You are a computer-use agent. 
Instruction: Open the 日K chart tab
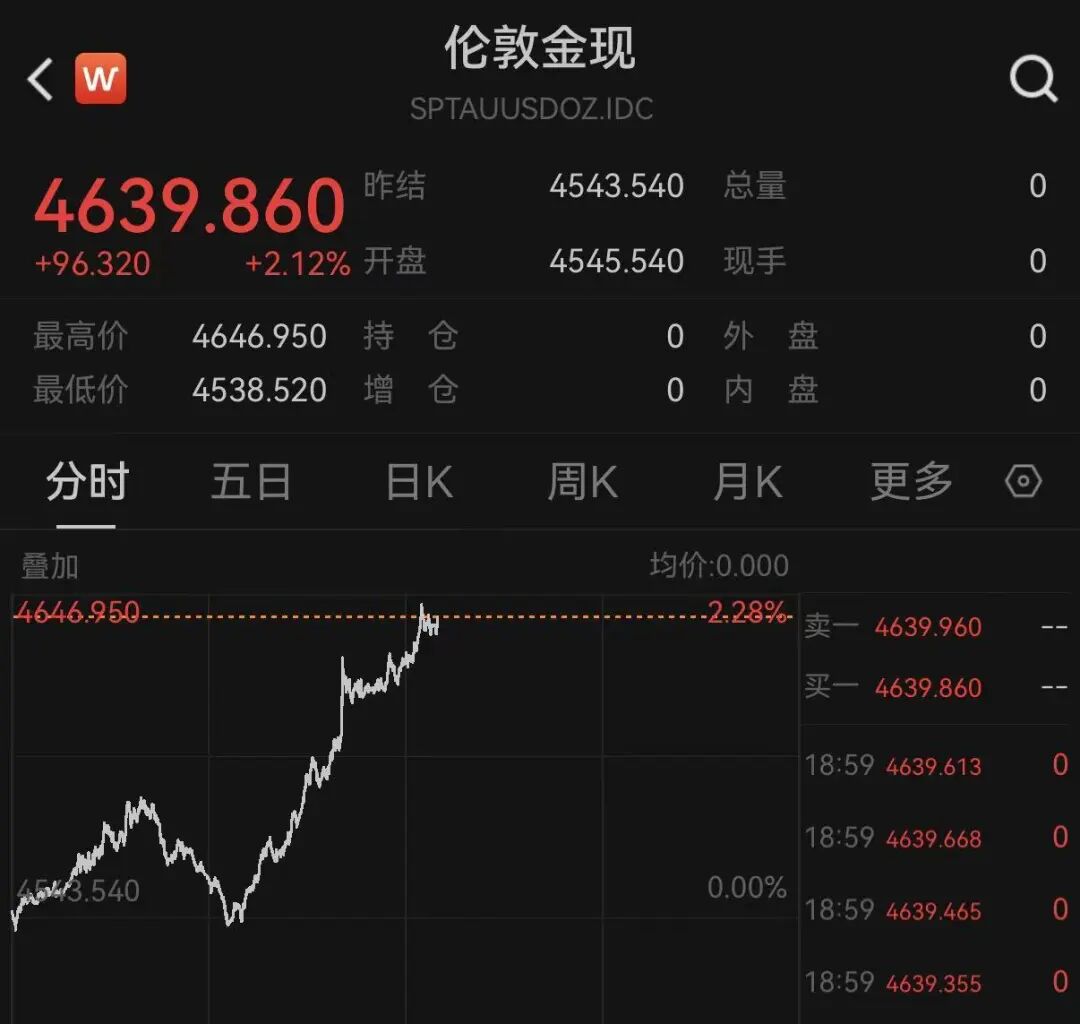[x=419, y=483]
